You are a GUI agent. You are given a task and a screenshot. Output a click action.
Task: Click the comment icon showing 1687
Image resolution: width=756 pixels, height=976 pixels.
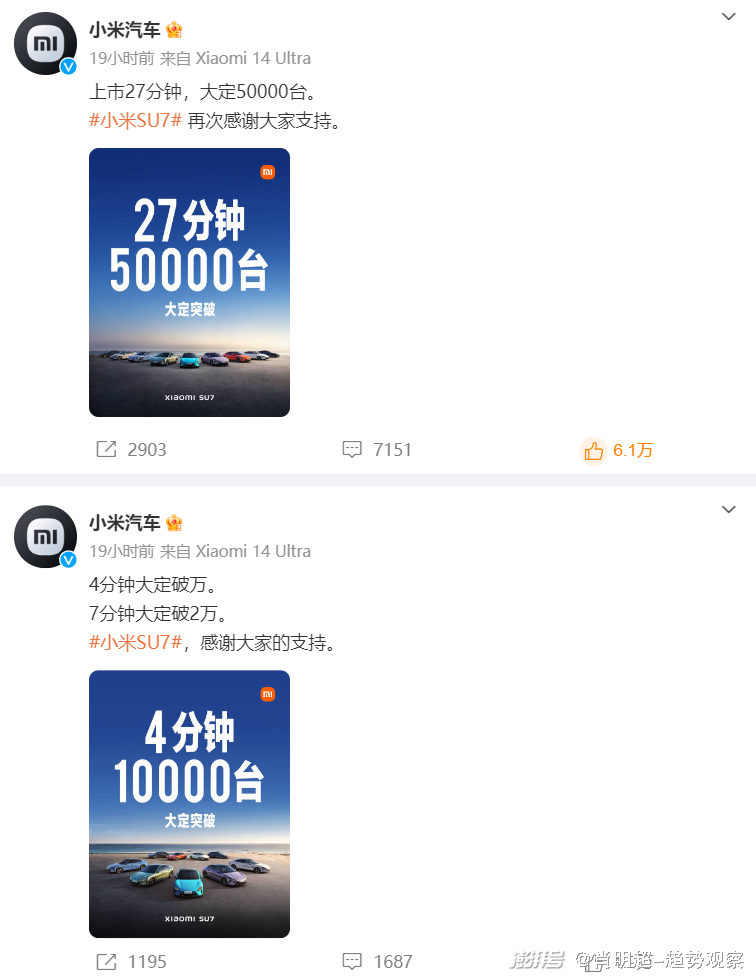pos(352,961)
